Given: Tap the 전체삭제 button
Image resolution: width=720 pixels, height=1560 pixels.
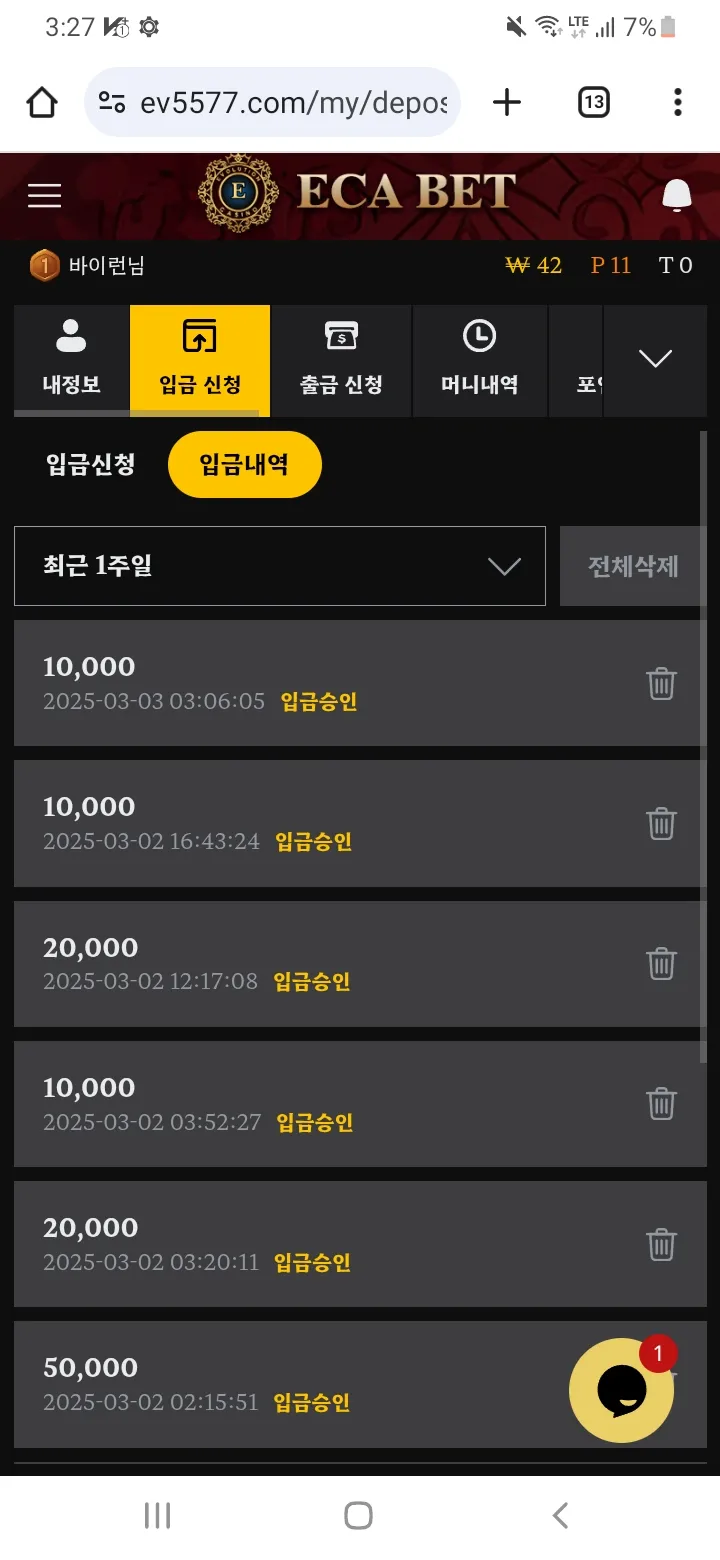Looking at the screenshot, I should pos(633,566).
